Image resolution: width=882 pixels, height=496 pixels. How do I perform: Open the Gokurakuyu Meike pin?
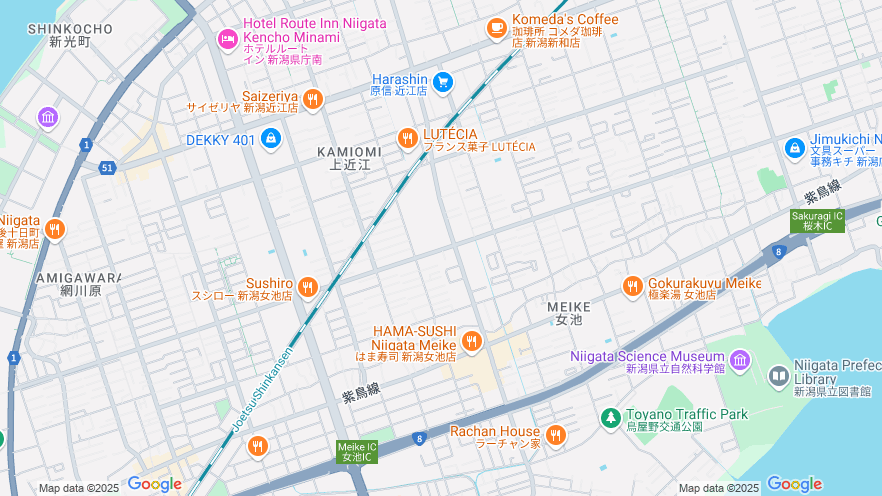point(632,287)
